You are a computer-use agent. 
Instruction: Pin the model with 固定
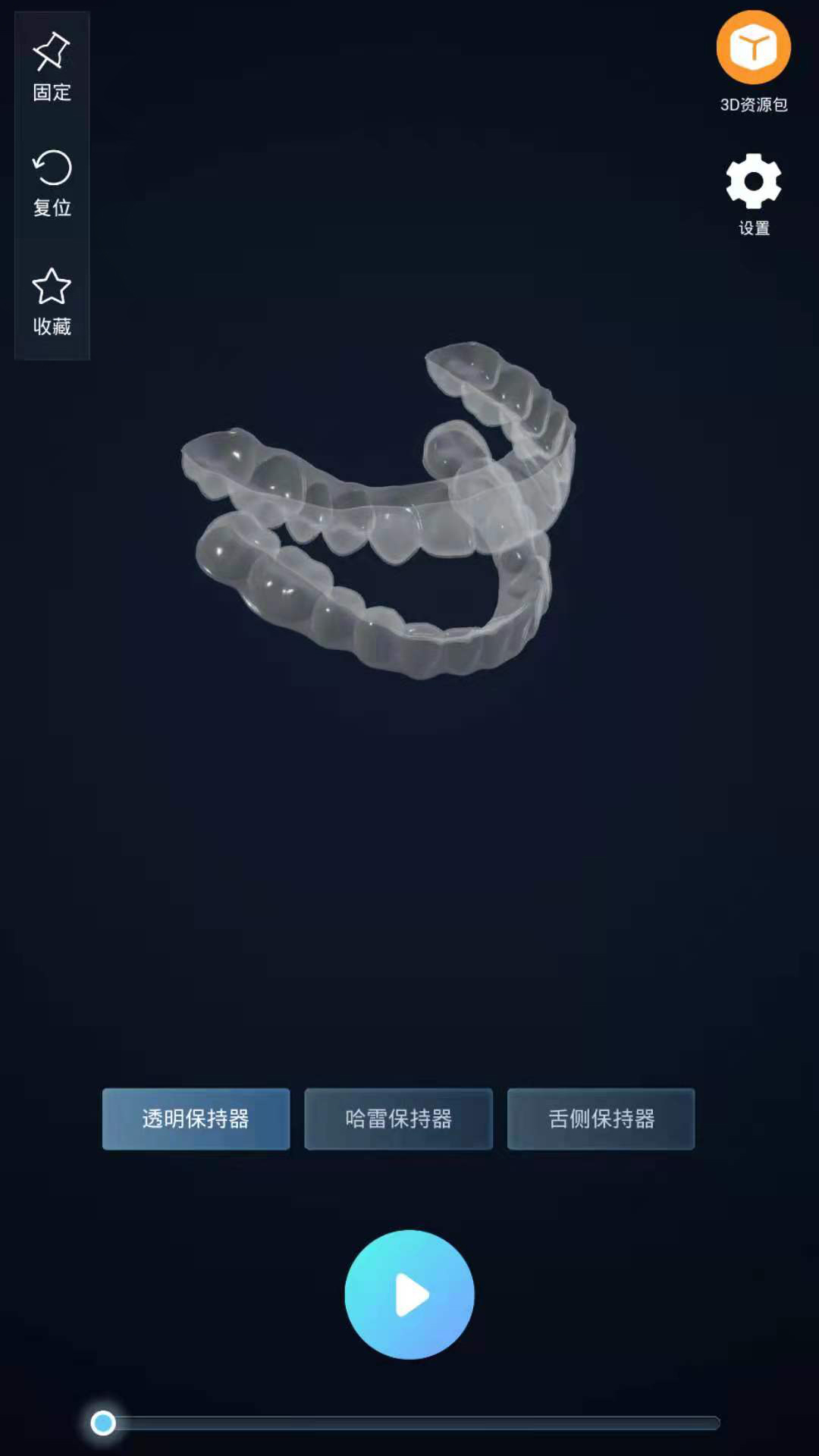(x=52, y=67)
